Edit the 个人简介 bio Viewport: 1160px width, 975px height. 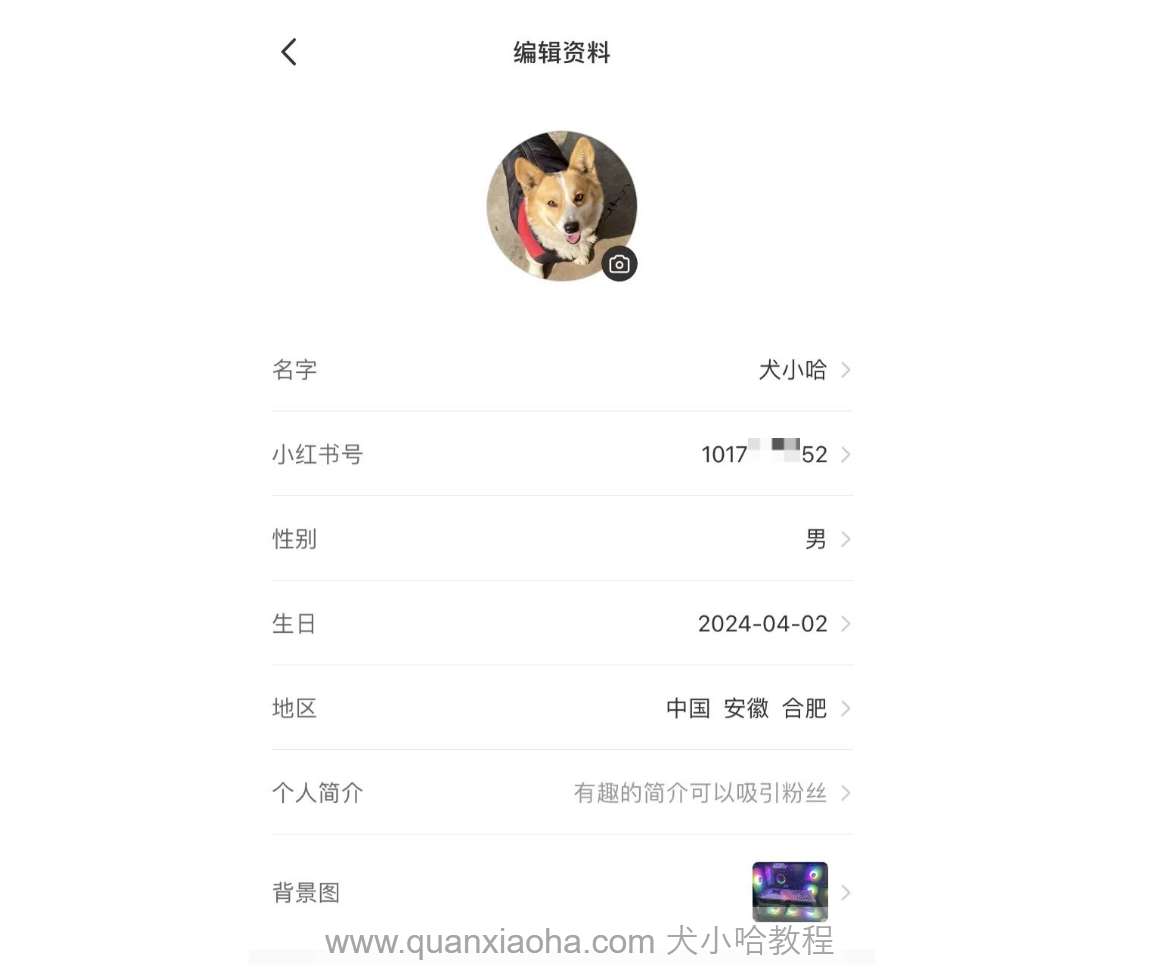[561, 794]
